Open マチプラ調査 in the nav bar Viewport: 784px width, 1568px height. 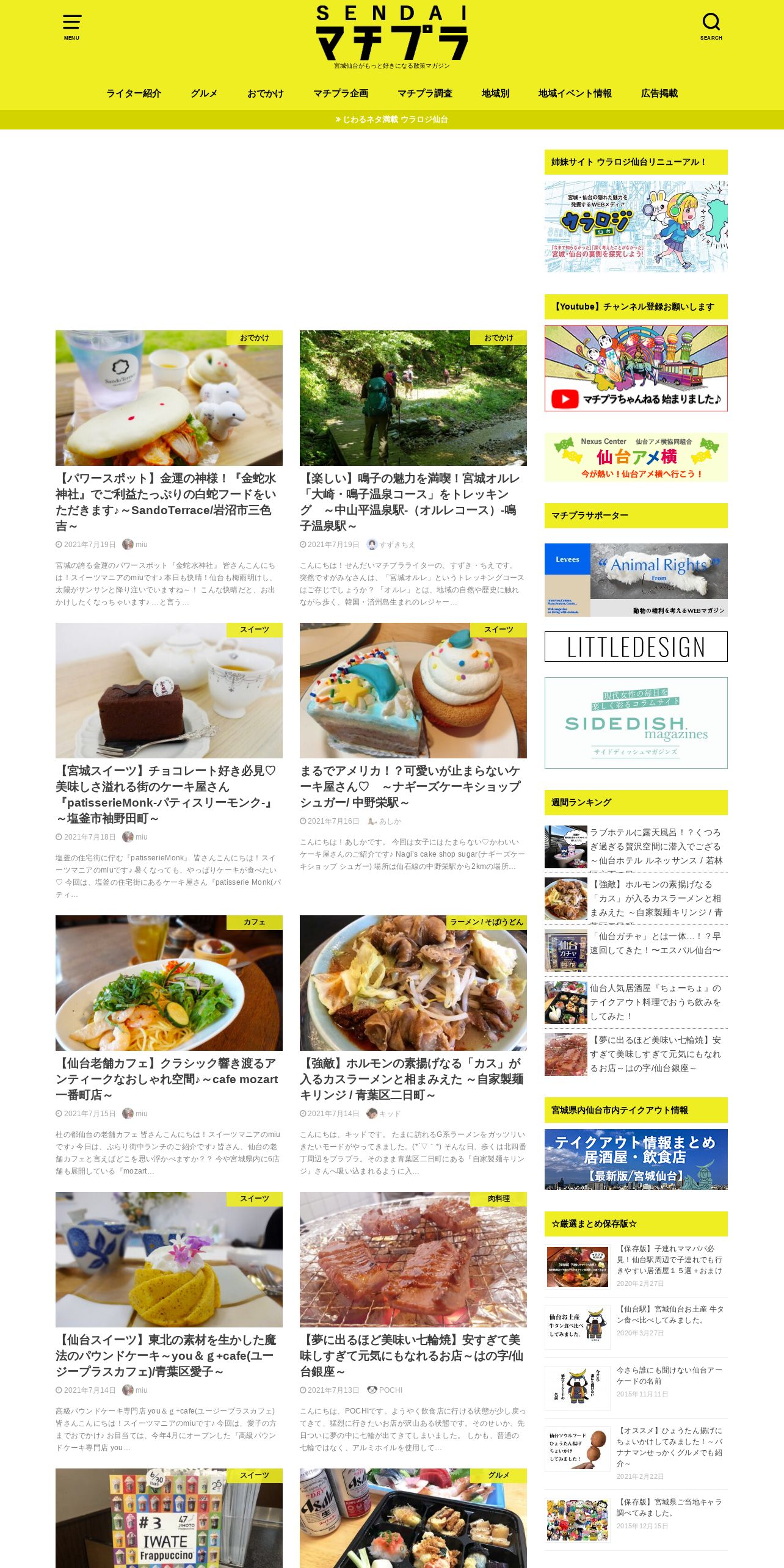(x=425, y=93)
